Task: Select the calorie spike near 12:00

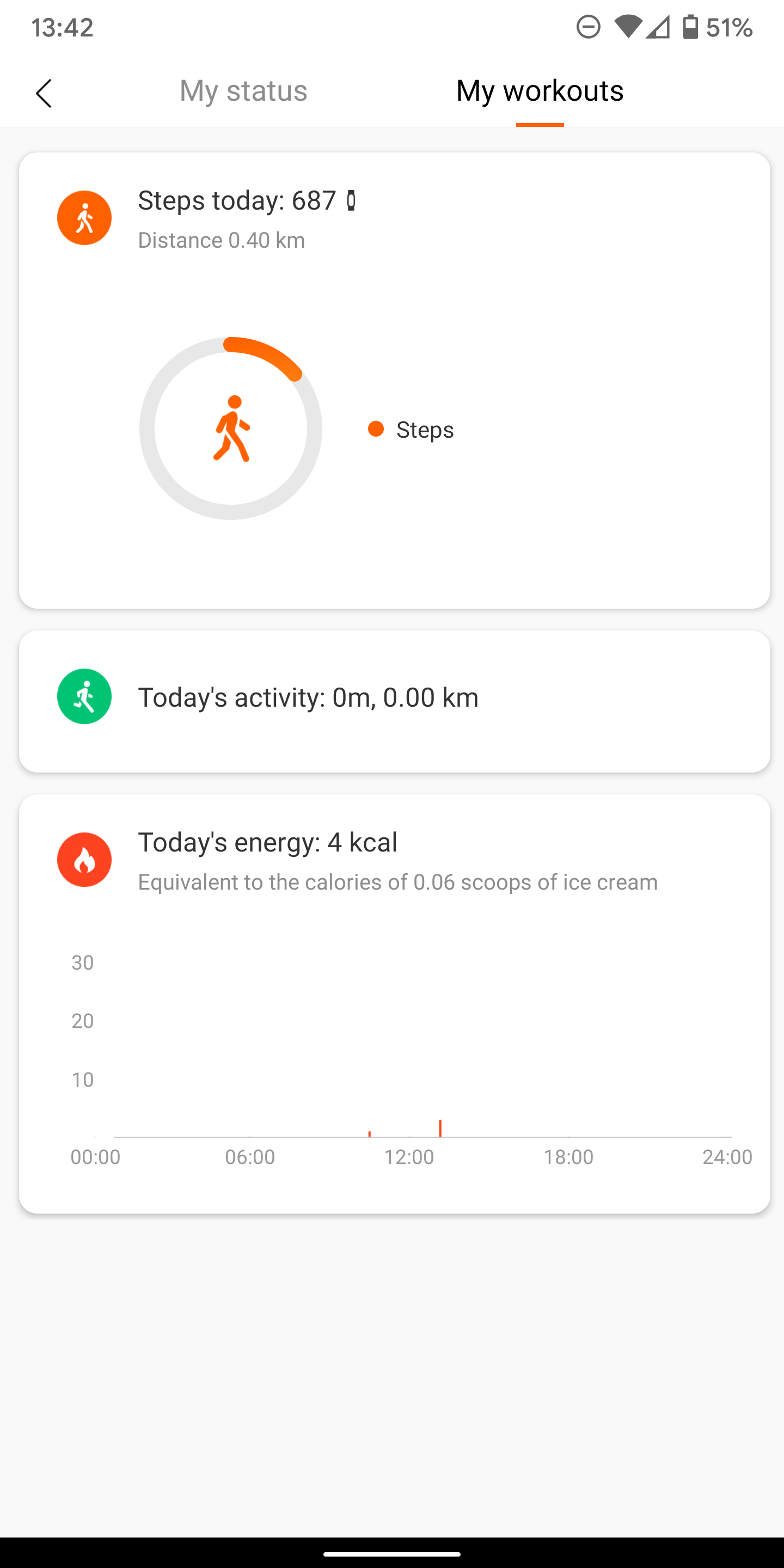Action: click(x=440, y=1126)
